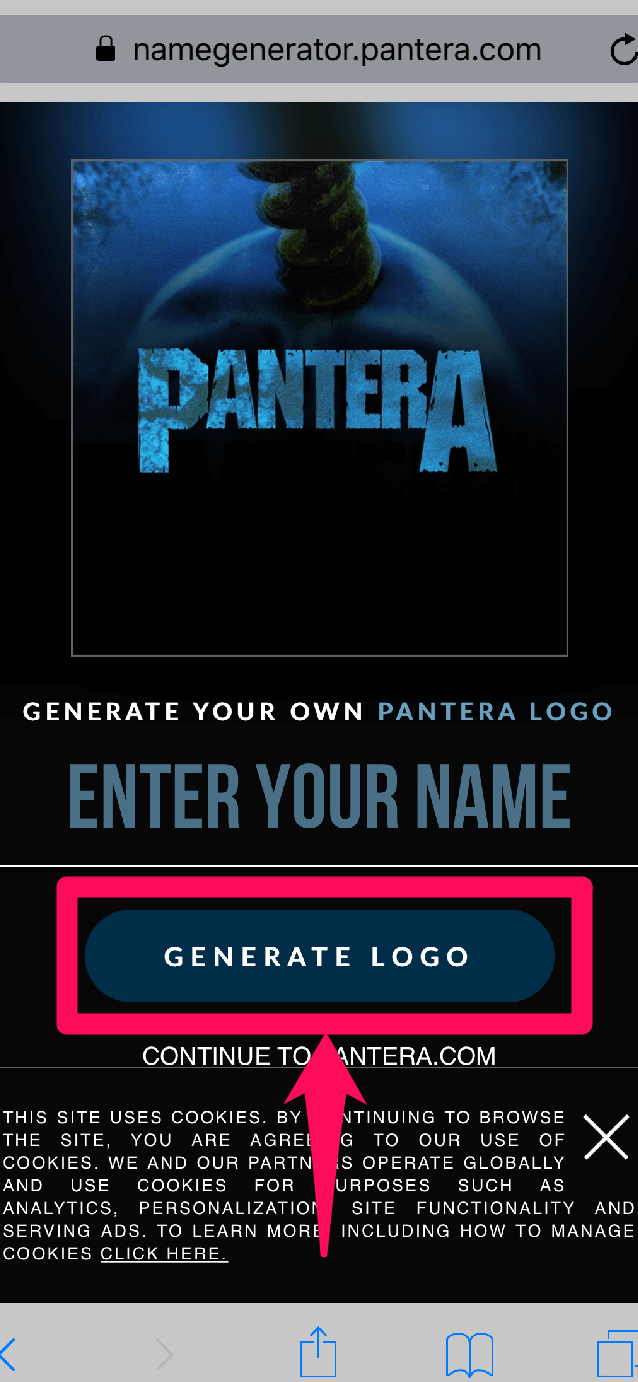Viewport: 638px width, 1382px height.
Task: Tap the Generate Logo button
Action: pyautogui.click(x=319, y=956)
